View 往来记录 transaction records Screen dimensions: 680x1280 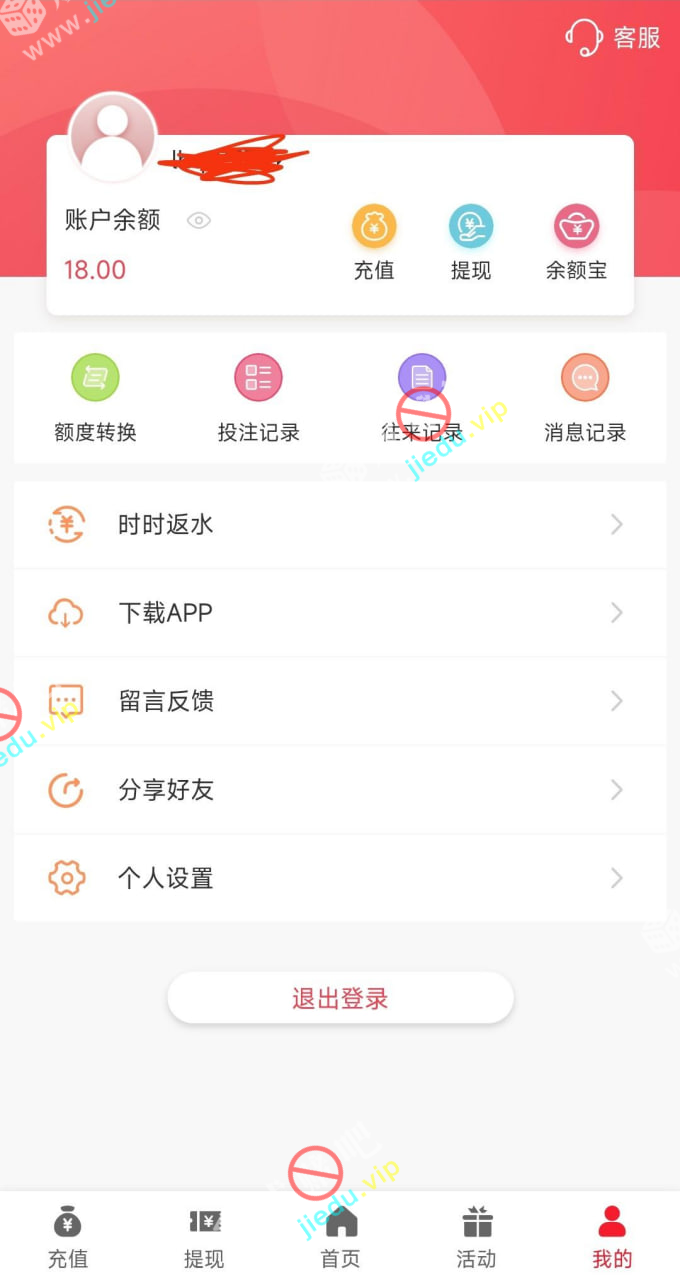click(x=422, y=397)
